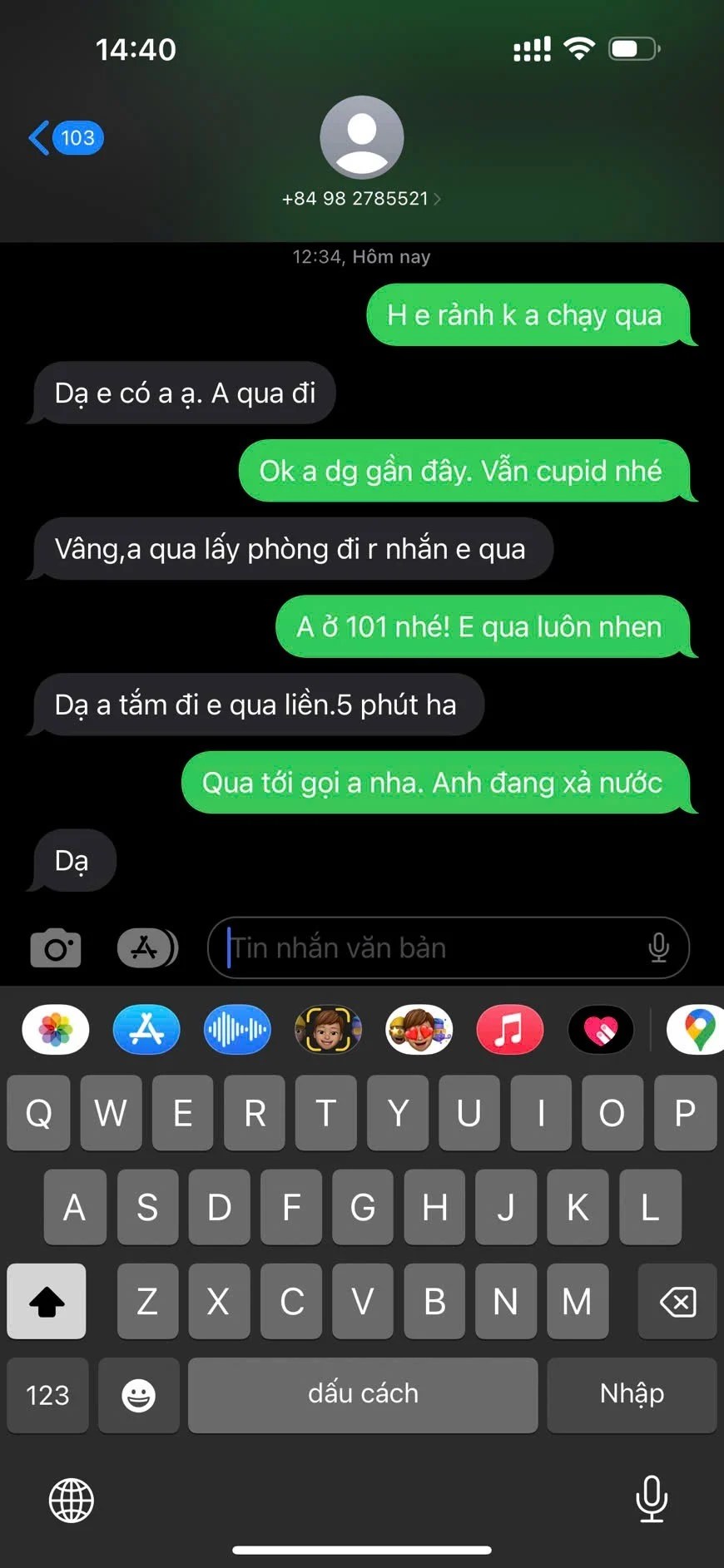Open the Memoji app in the app strip
724x1568 pixels.
(x=328, y=1030)
